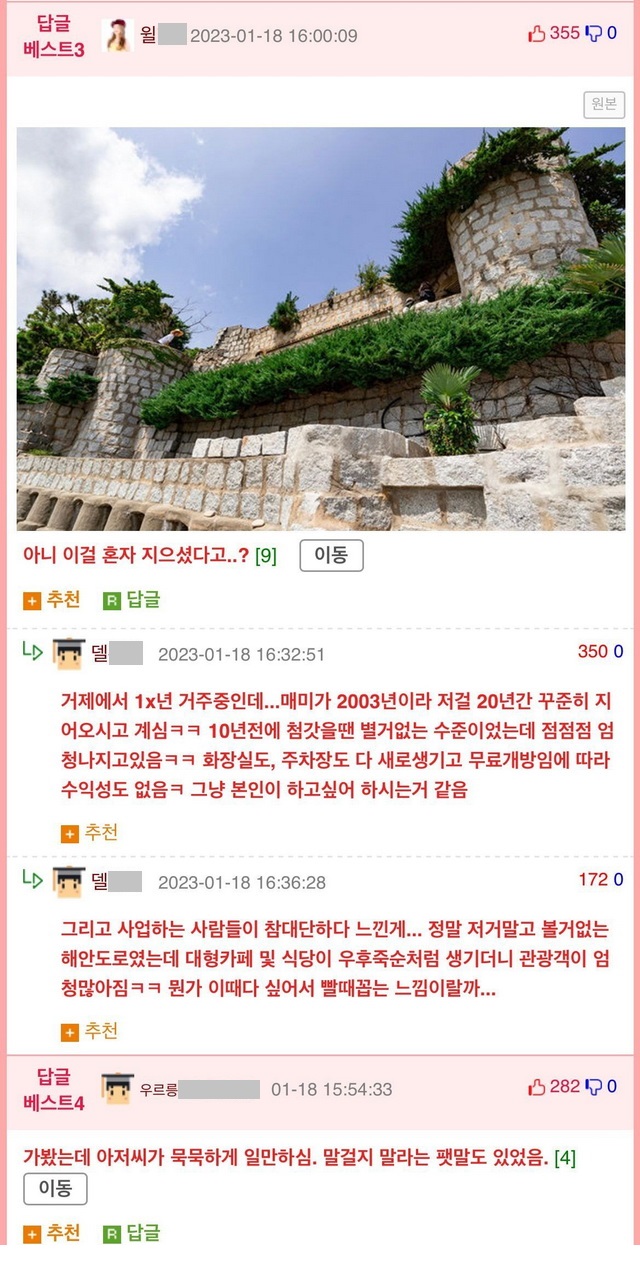Reply to best comment 3 via 답글
This screenshot has width=640, height=1274.
[132, 600]
